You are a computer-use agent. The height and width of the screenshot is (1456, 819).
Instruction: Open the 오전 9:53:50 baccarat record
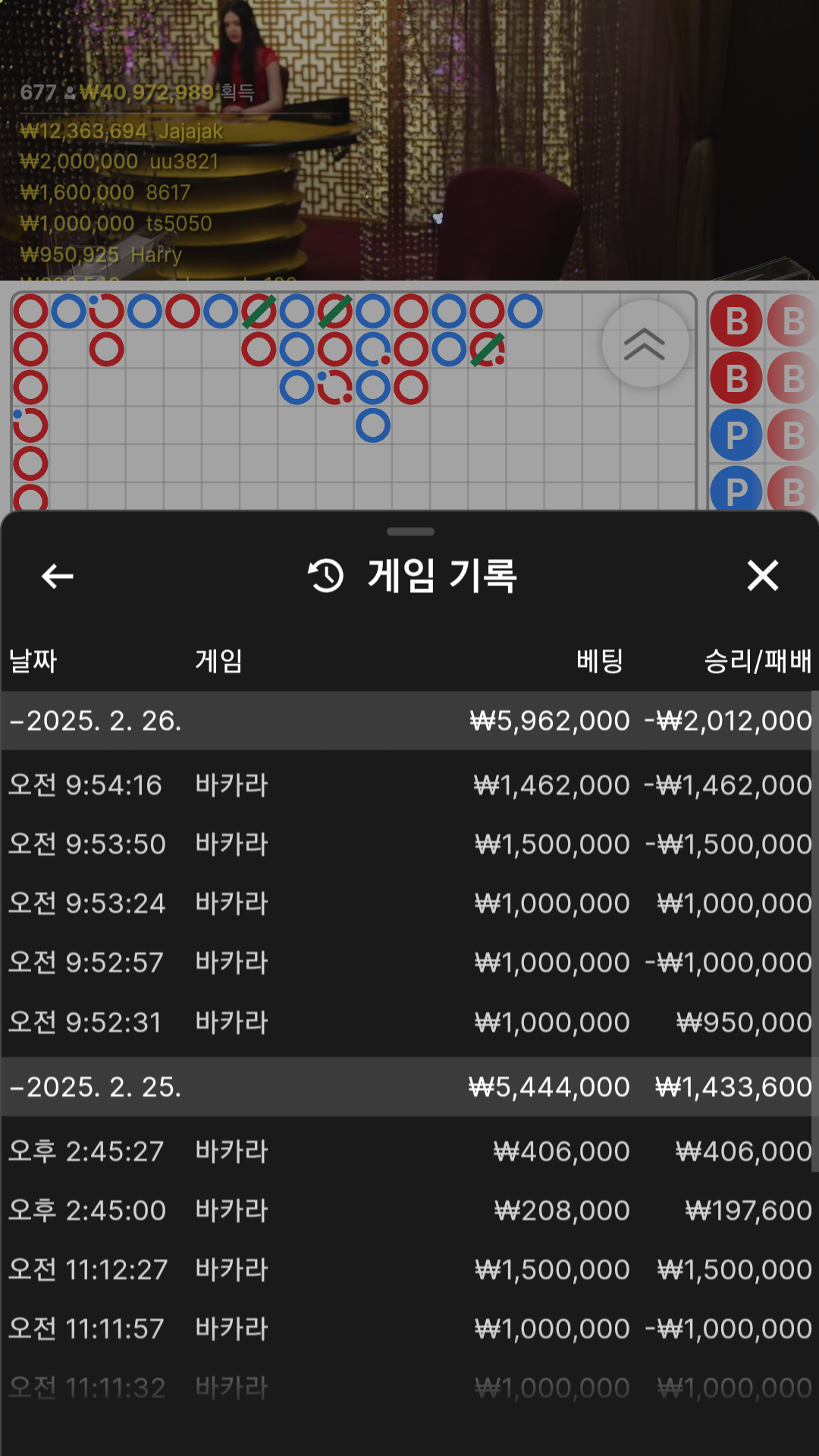(x=409, y=844)
